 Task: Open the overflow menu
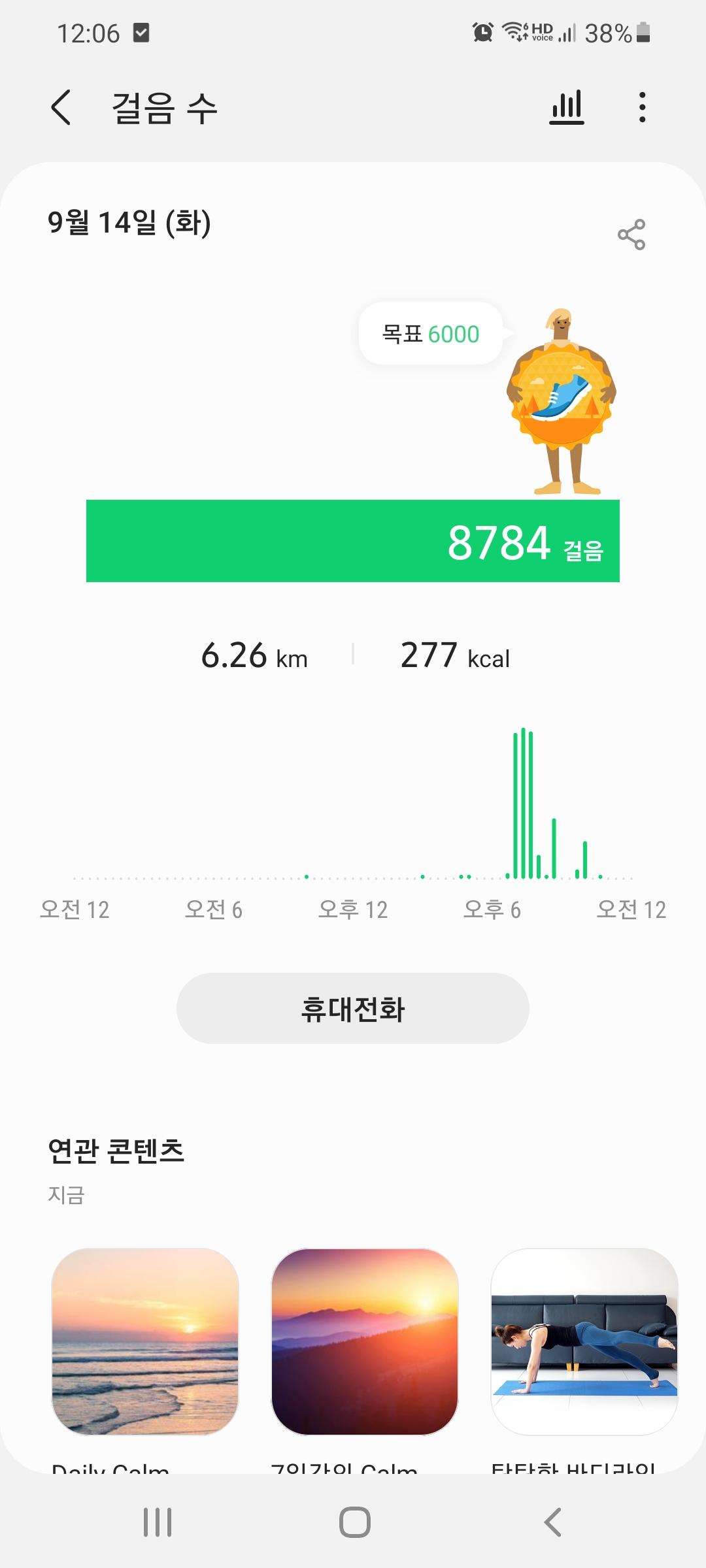(643, 108)
